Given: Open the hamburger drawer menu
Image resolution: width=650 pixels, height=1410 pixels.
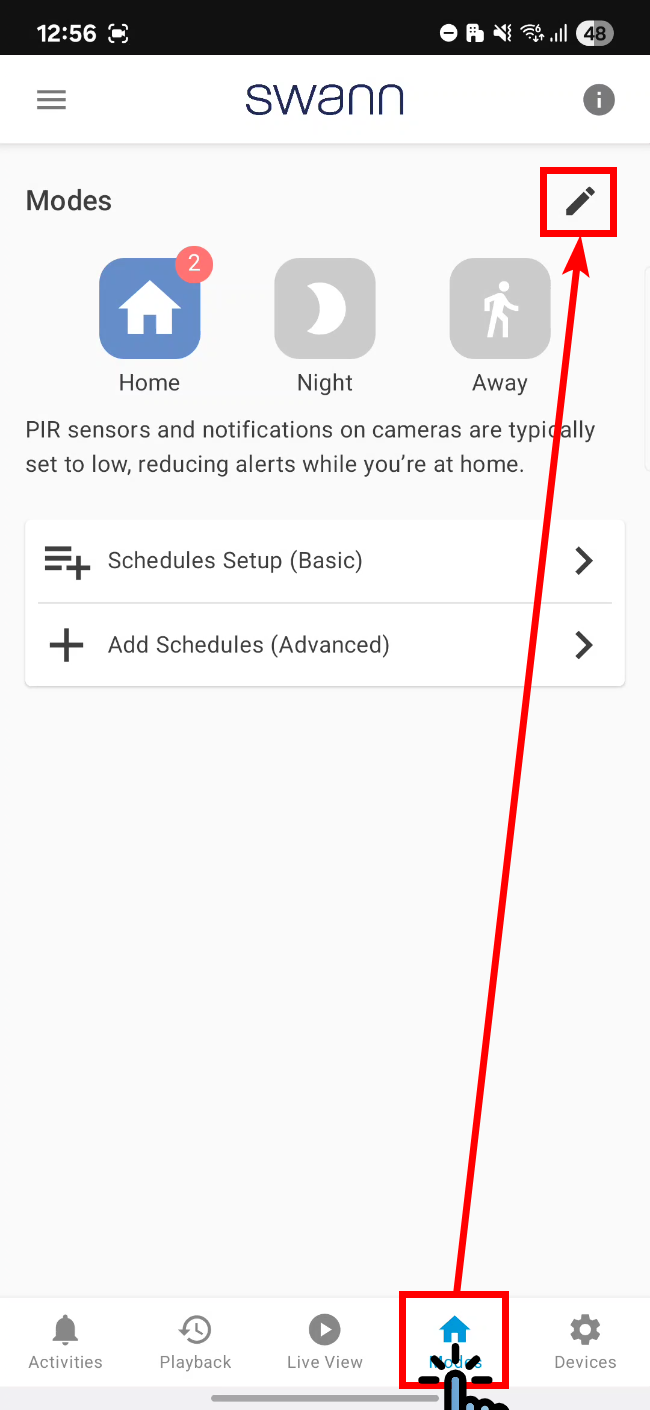Looking at the screenshot, I should (x=51, y=100).
